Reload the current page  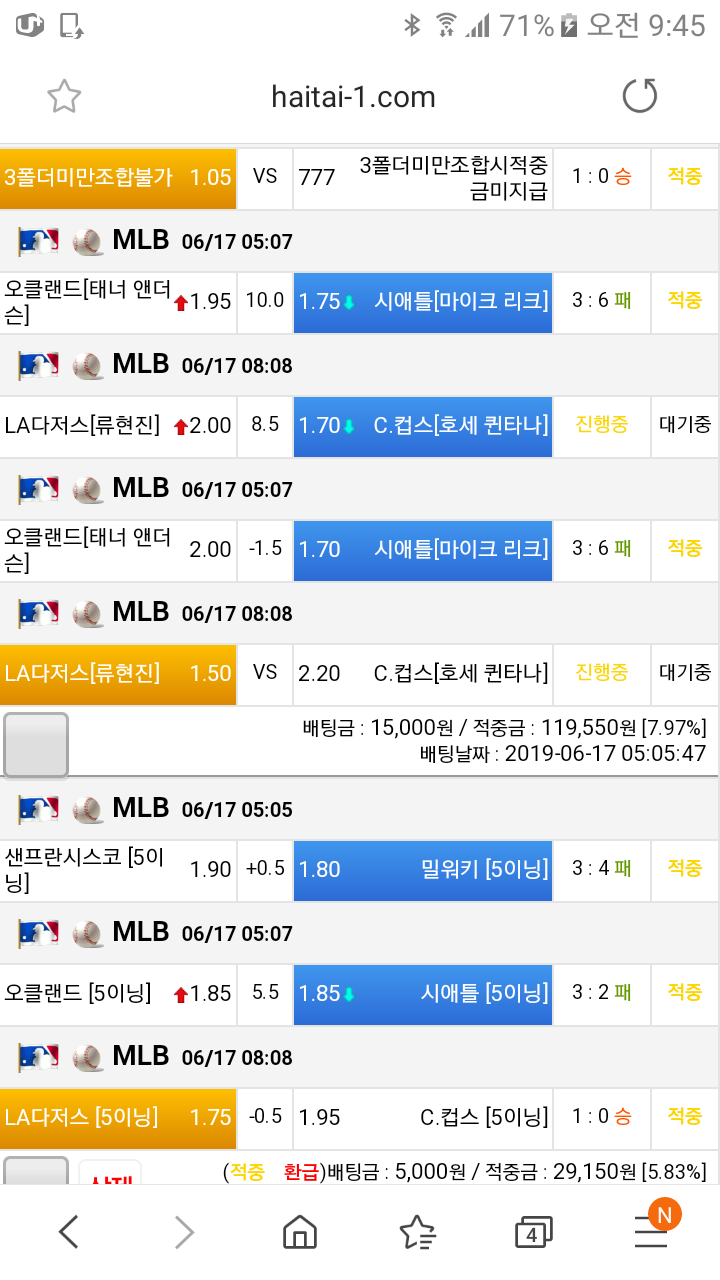[640, 97]
